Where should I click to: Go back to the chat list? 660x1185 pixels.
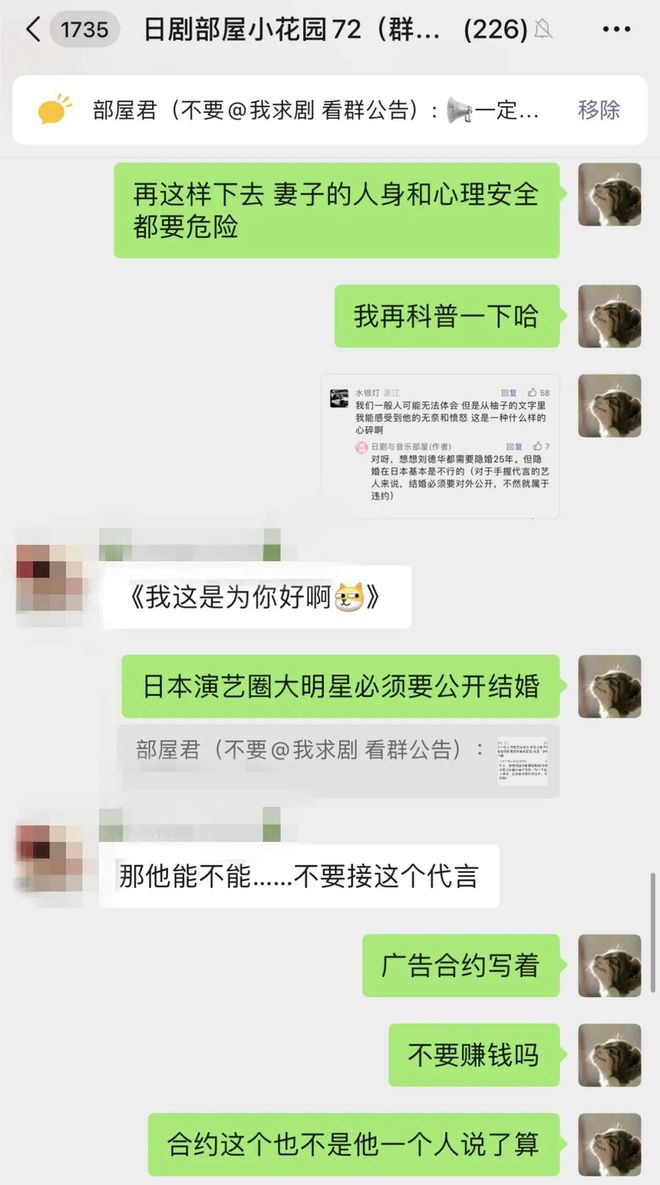(34, 30)
